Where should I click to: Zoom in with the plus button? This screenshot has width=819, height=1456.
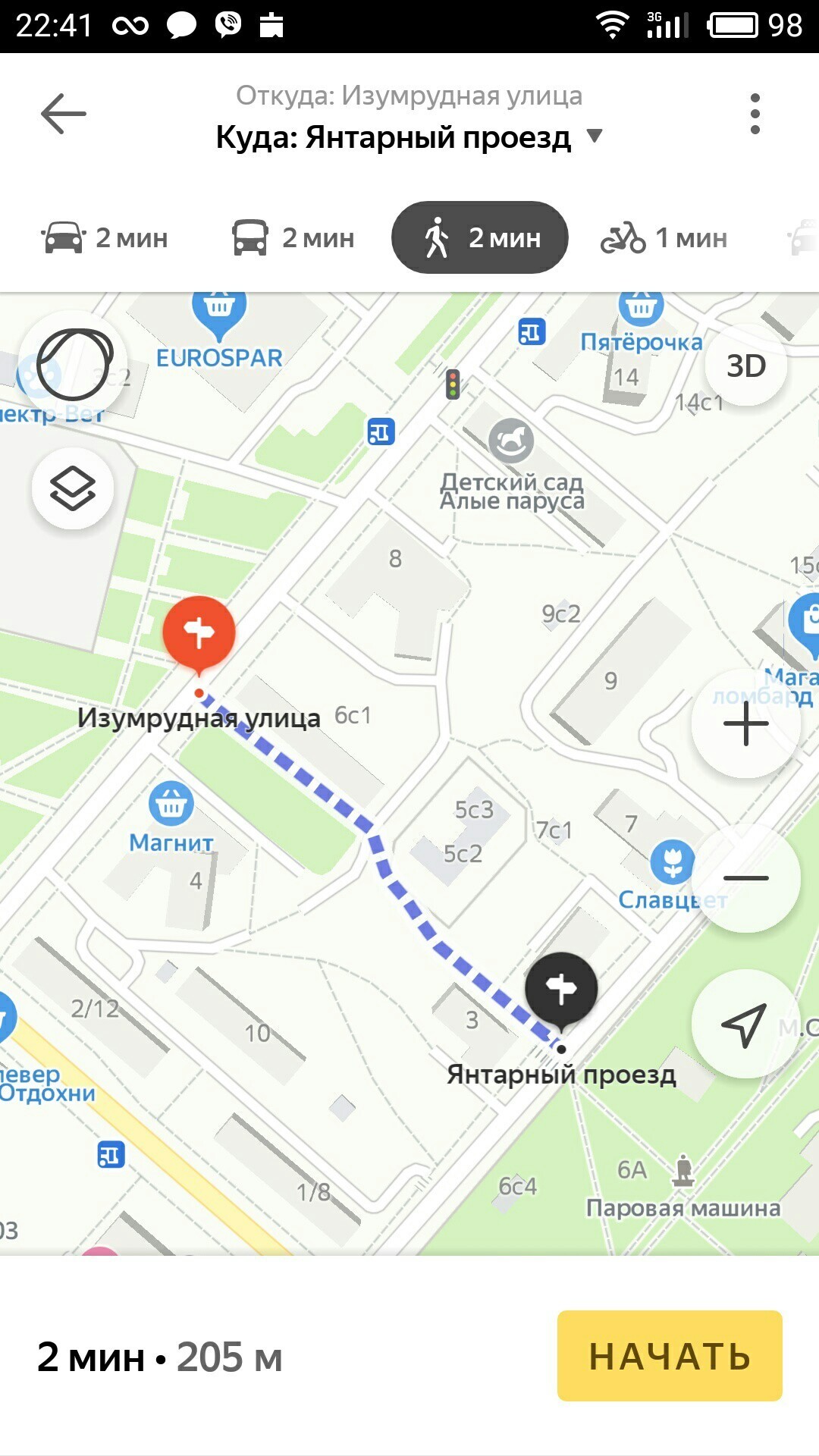[746, 723]
